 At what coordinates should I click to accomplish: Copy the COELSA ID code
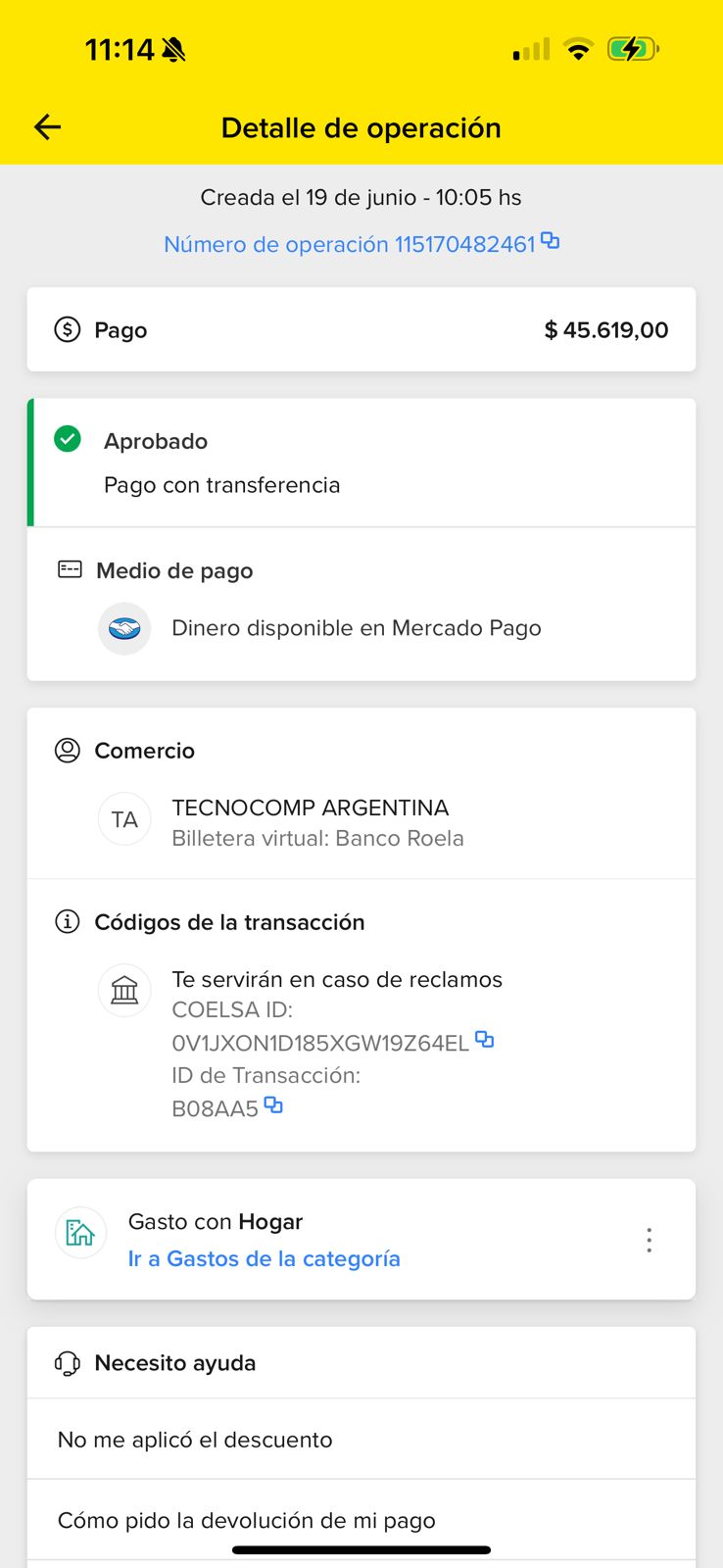484,1040
